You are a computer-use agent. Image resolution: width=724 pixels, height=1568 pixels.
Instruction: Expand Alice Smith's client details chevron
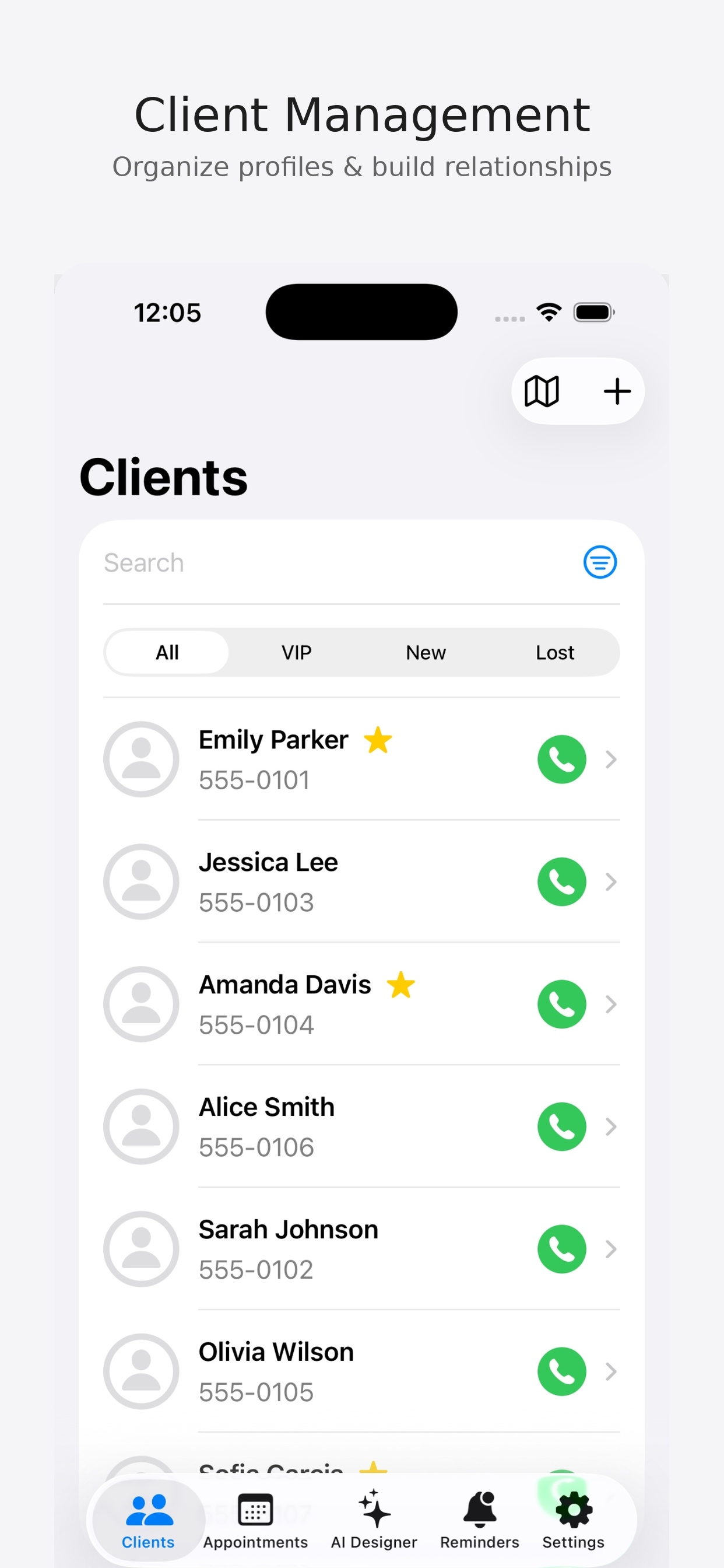tap(611, 1126)
